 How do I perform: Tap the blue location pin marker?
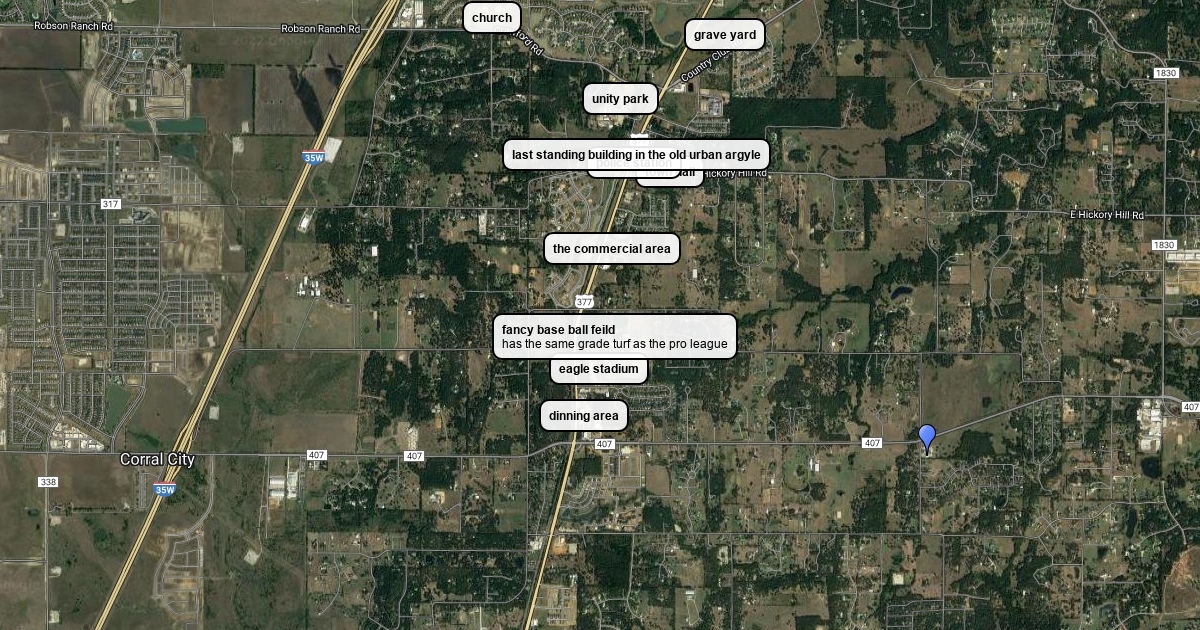[x=927, y=438]
